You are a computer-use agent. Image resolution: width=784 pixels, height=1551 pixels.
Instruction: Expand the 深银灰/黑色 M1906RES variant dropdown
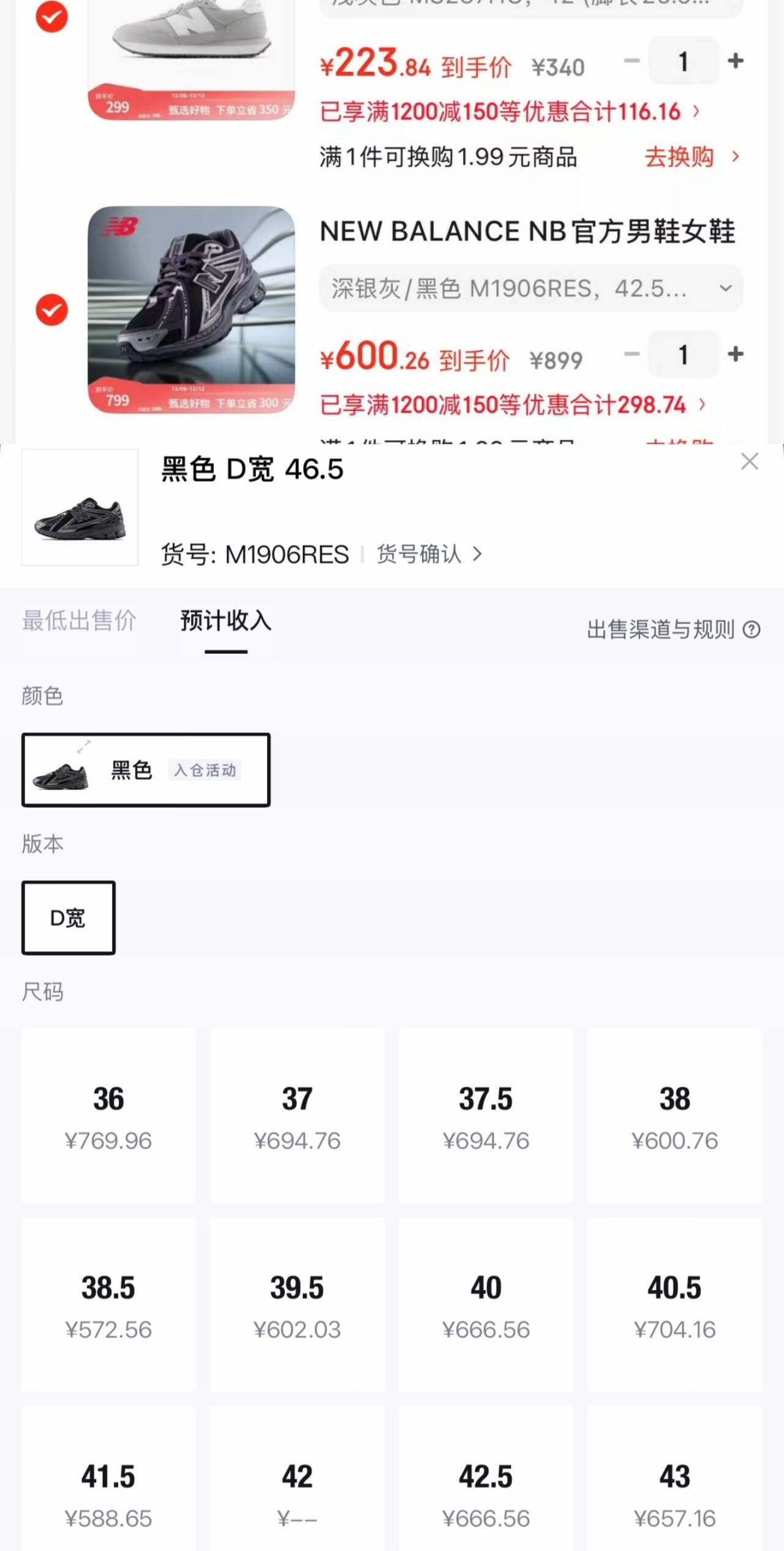coord(530,288)
